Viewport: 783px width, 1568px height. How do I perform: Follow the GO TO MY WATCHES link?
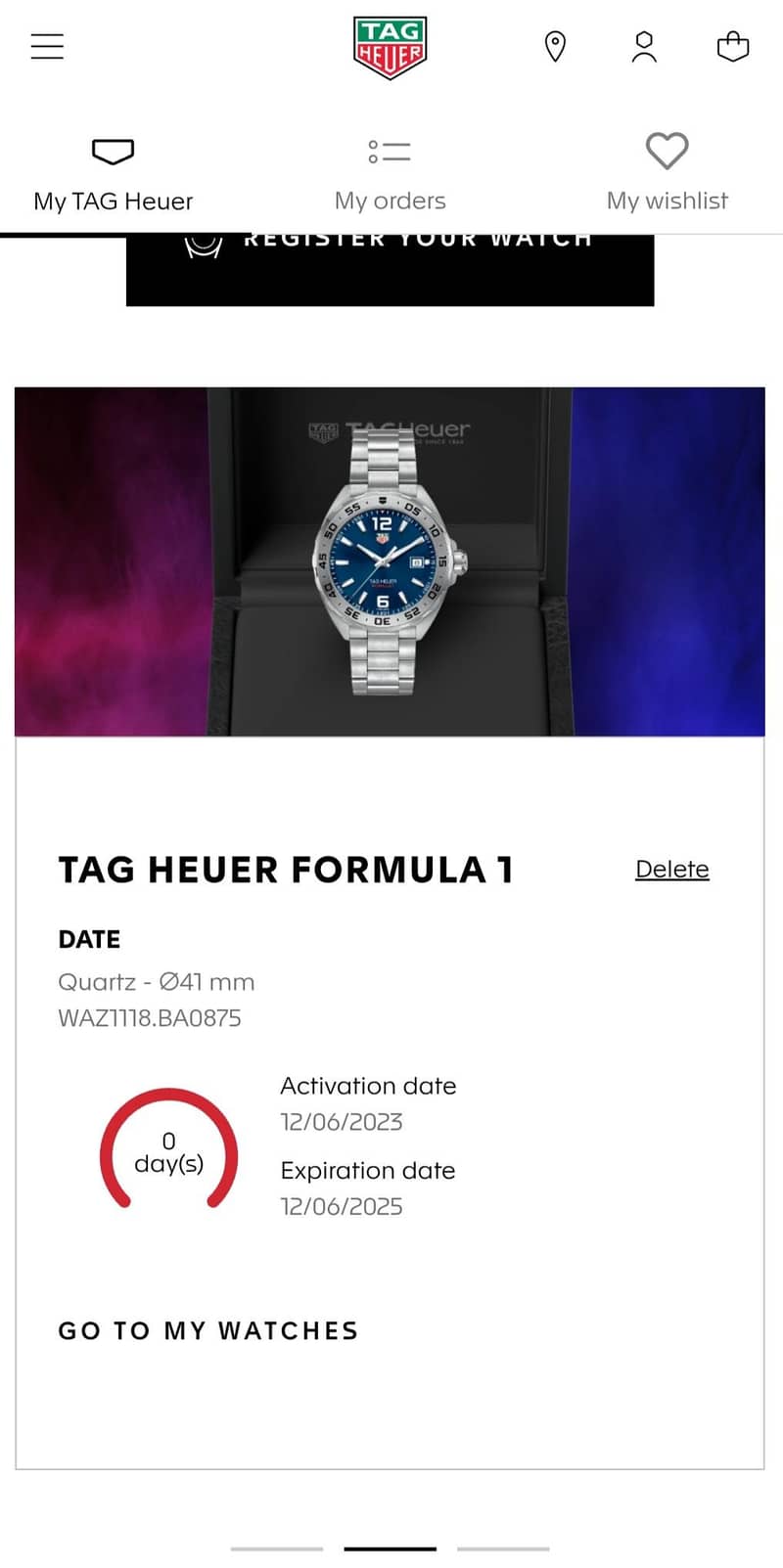(207, 1330)
